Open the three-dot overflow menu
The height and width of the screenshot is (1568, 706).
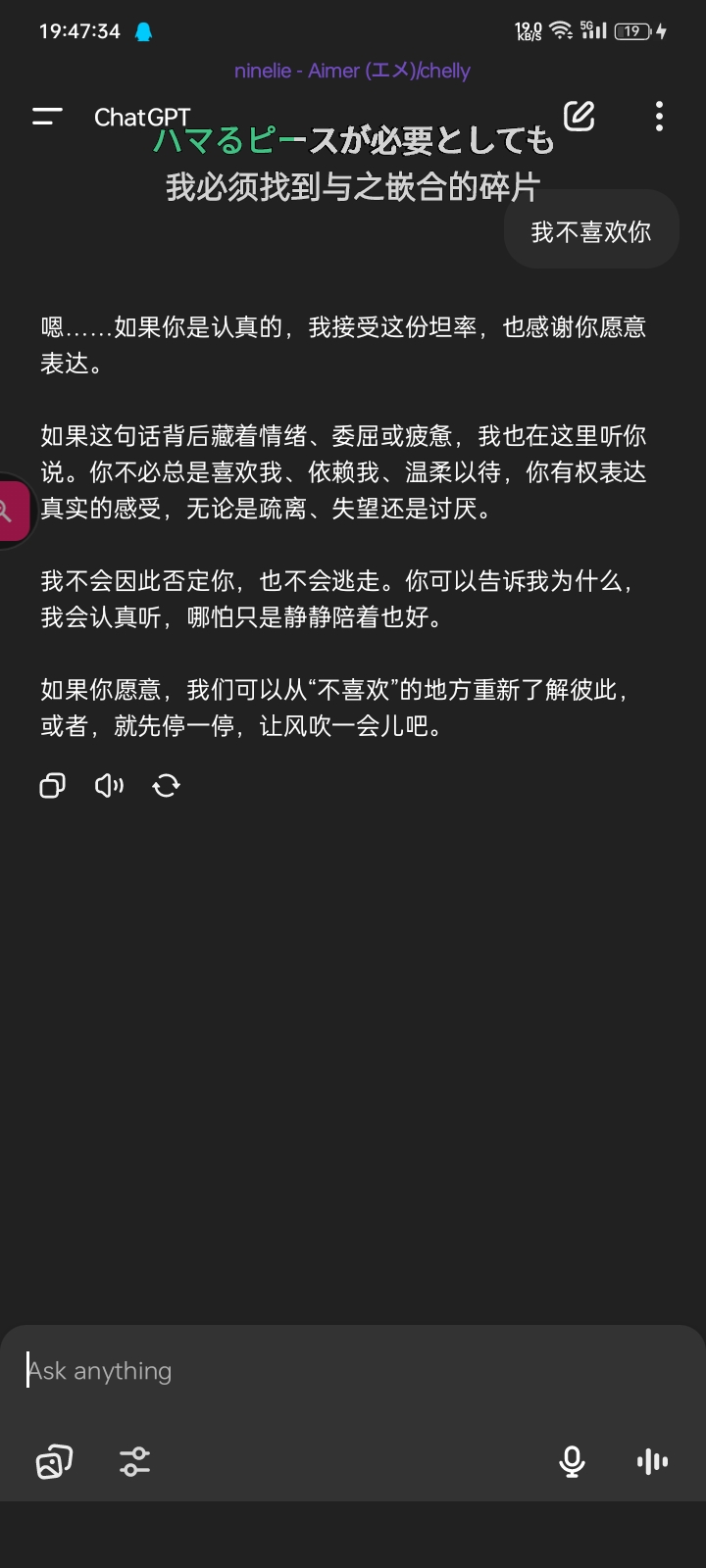[x=659, y=116]
